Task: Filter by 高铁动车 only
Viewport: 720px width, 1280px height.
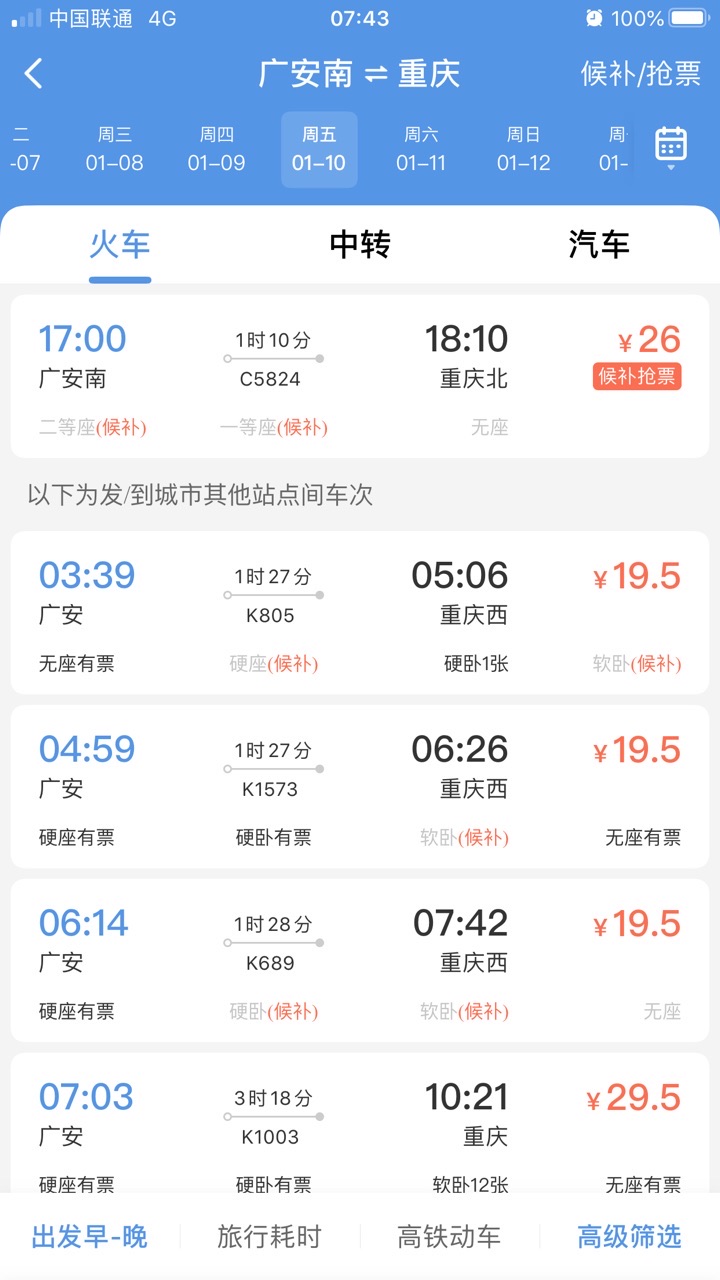Action: [x=449, y=1236]
